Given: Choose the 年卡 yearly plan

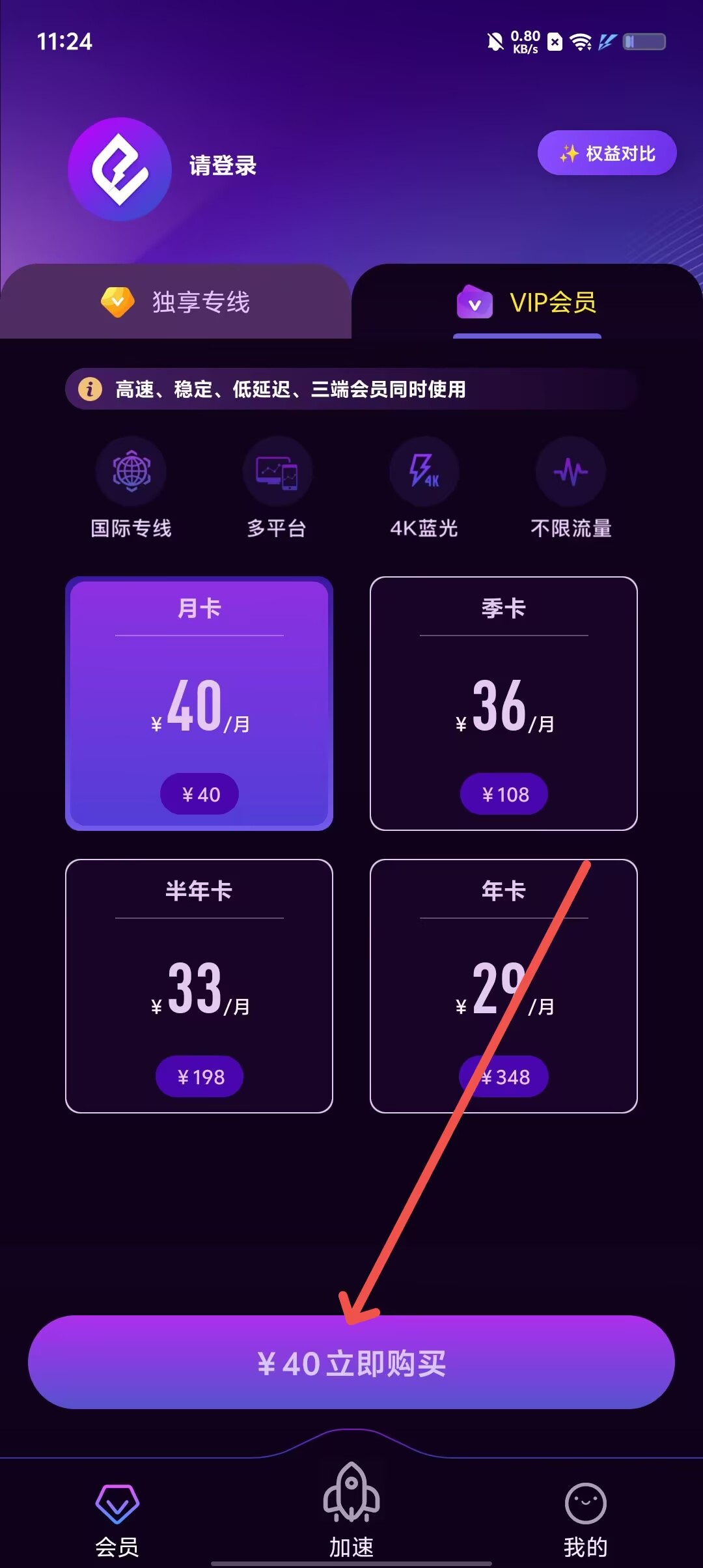Looking at the screenshot, I should 504,986.
